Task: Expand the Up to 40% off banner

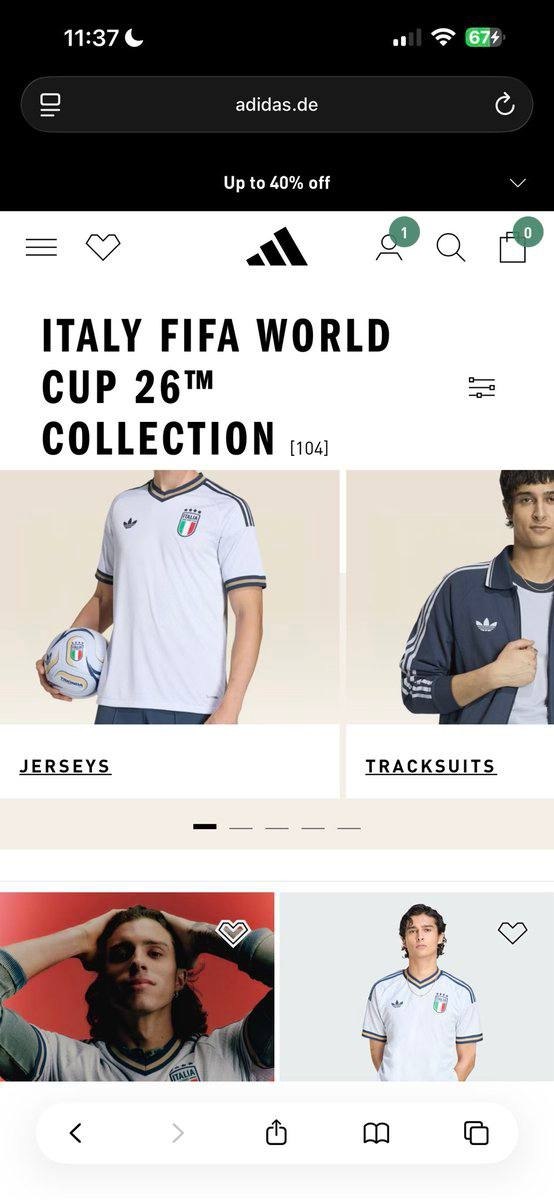Action: pos(277,183)
